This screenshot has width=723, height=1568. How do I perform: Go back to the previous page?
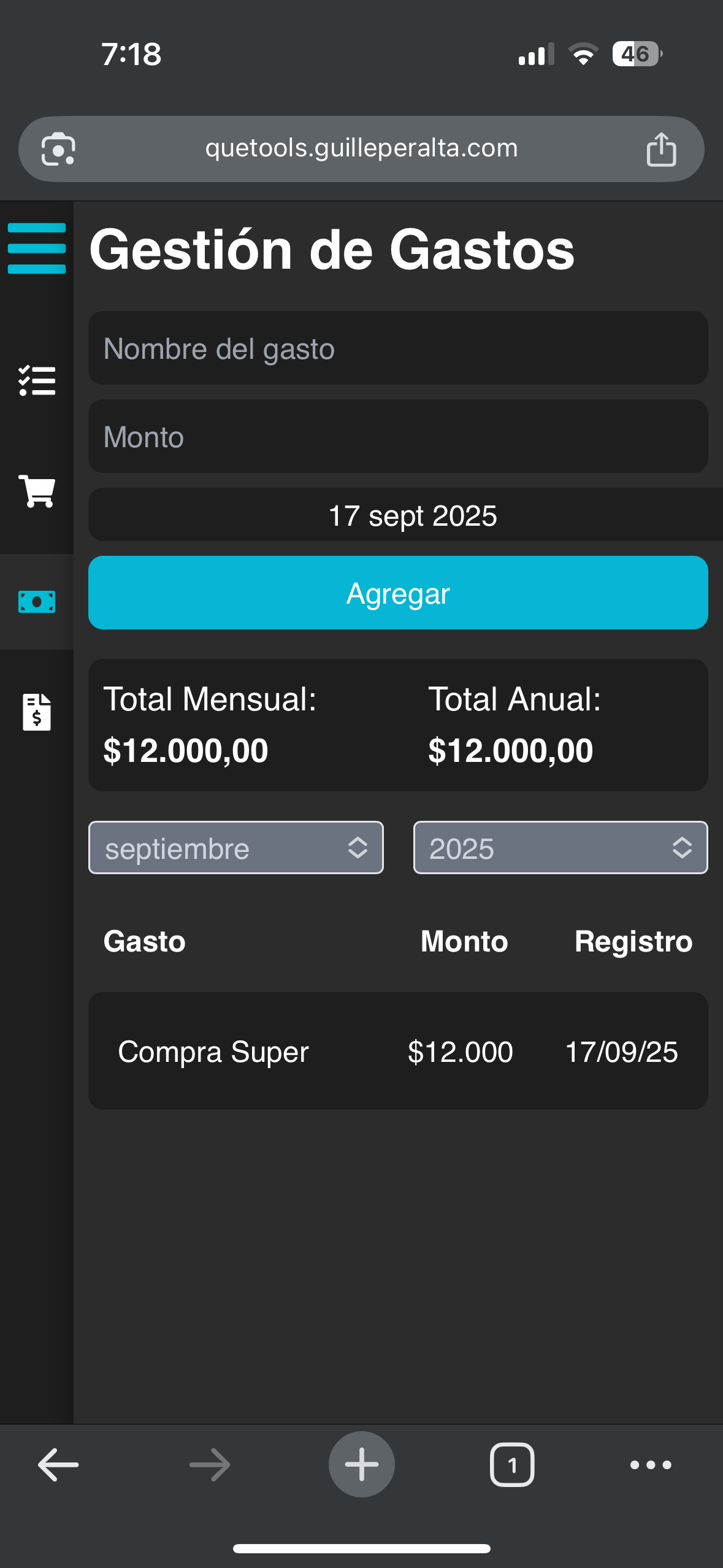click(58, 1465)
